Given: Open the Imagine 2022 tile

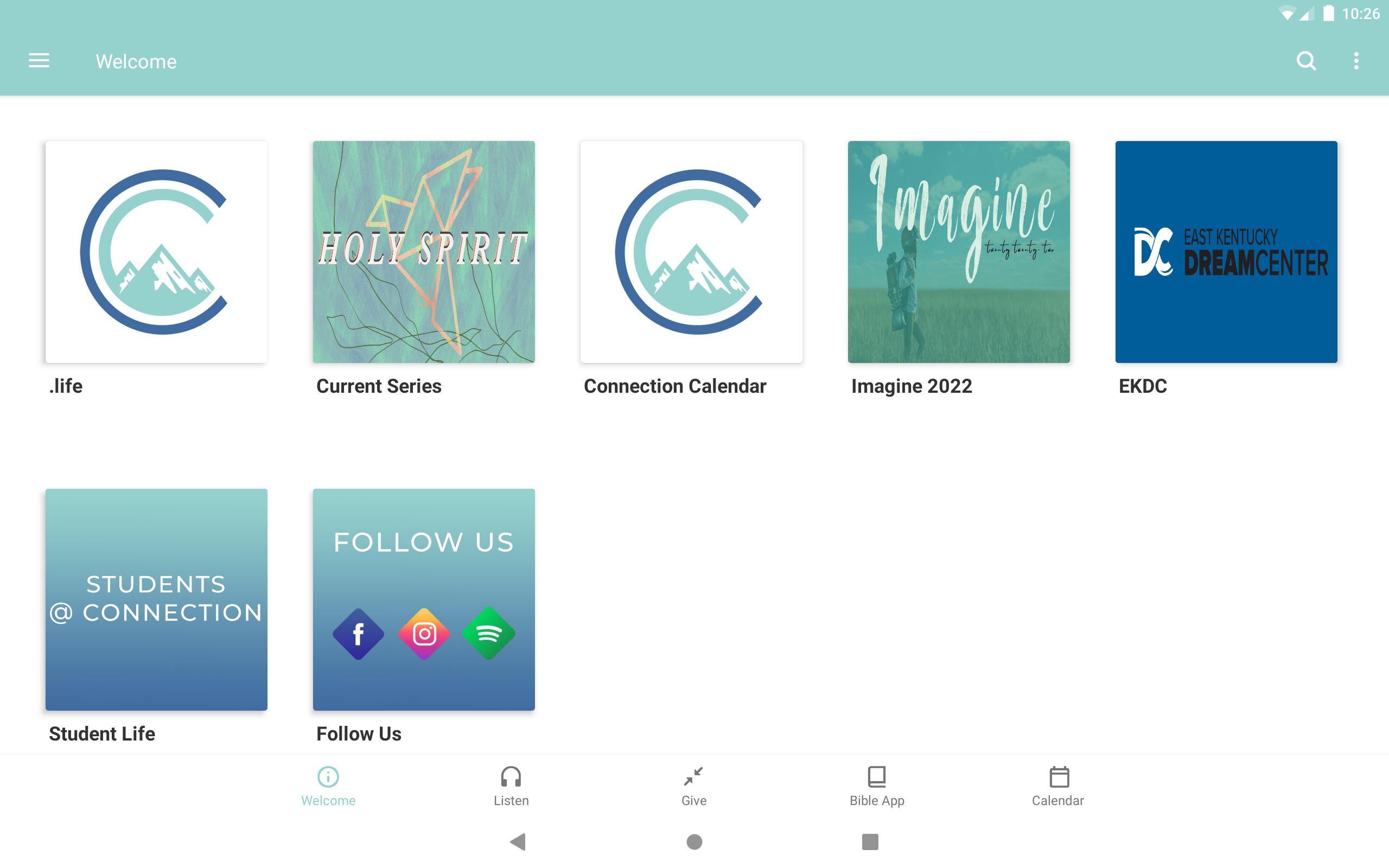Looking at the screenshot, I should point(959,252).
